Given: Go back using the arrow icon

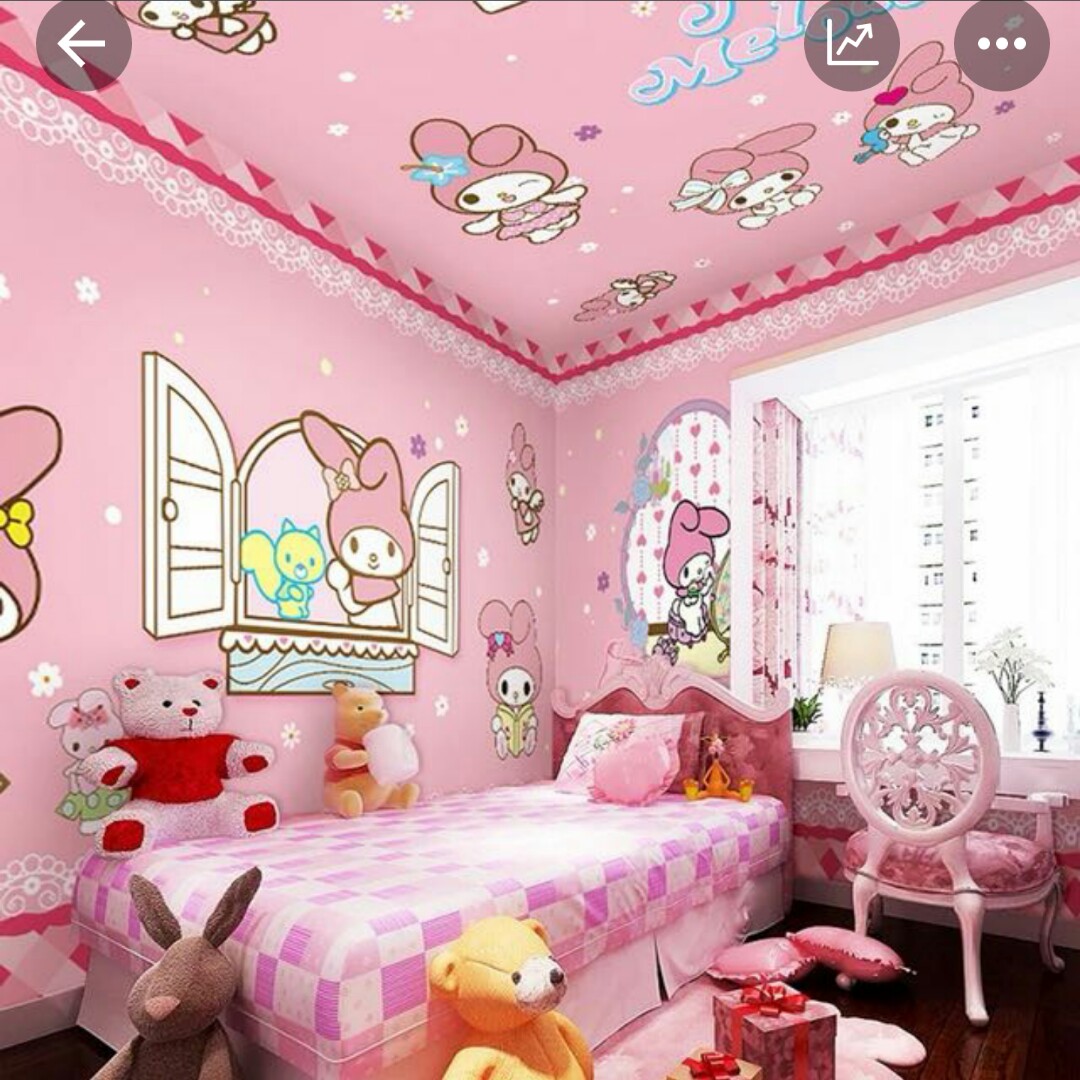Looking at the screenshot, I should [x=84, y=44].
